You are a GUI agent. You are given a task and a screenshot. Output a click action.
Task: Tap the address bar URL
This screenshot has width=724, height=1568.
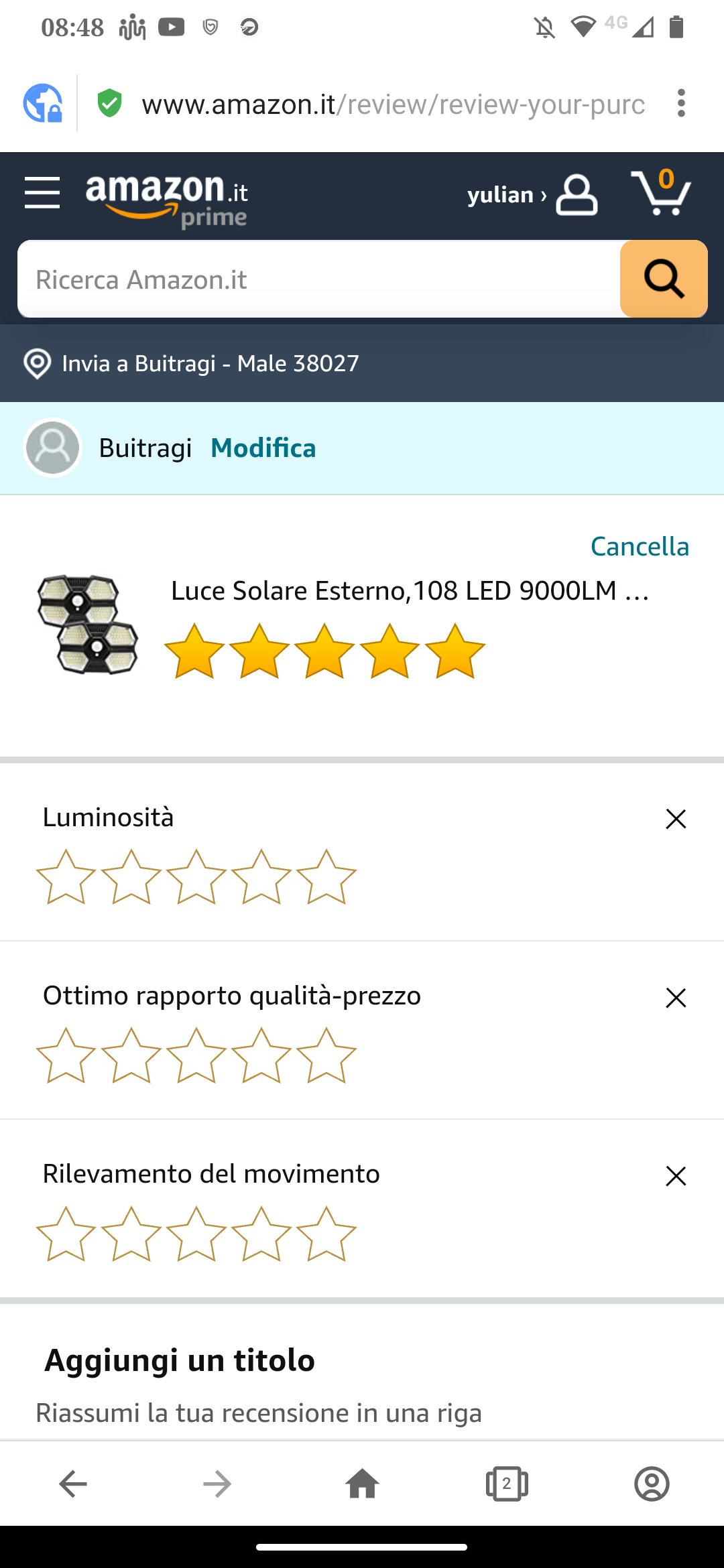[393, 105]
